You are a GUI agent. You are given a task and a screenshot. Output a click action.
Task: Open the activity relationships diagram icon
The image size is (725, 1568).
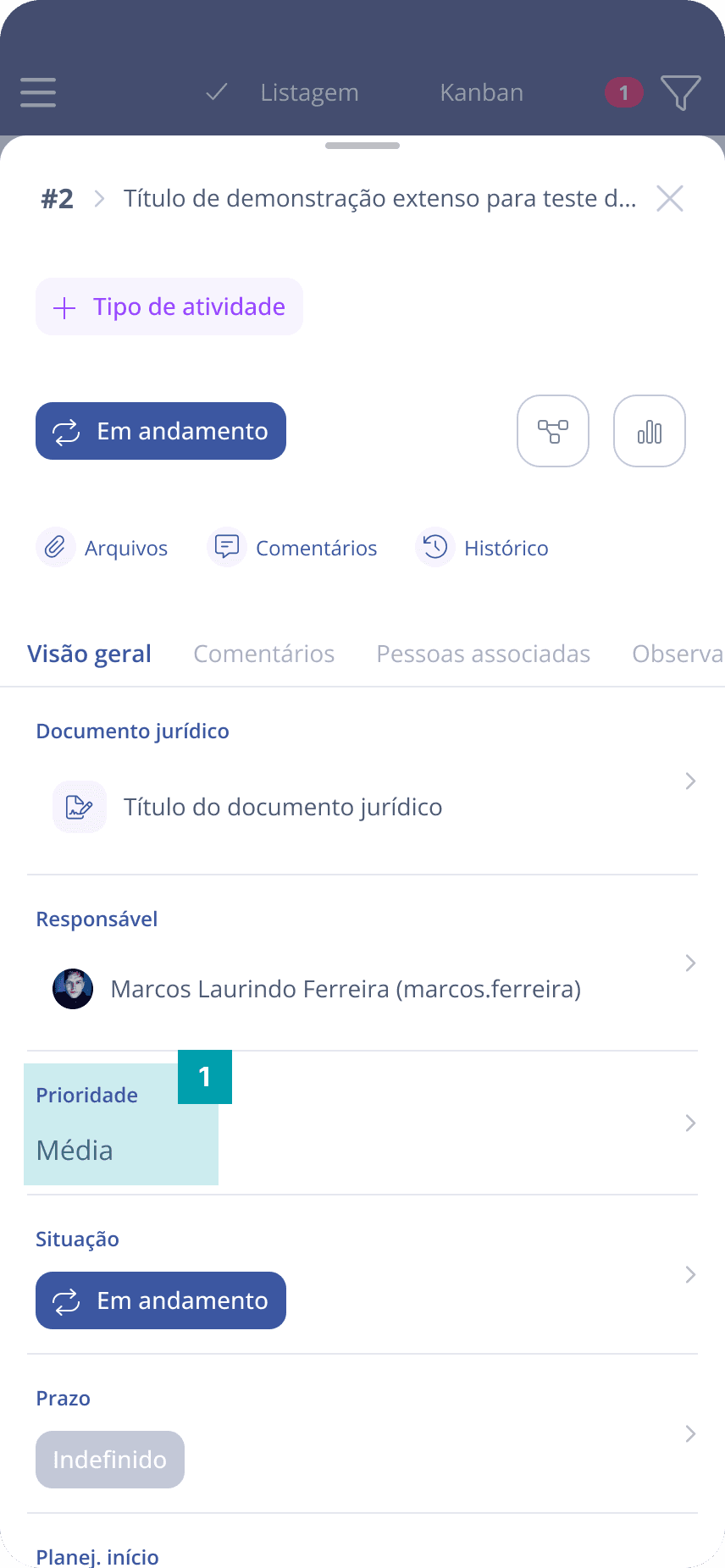click(552, 431)
